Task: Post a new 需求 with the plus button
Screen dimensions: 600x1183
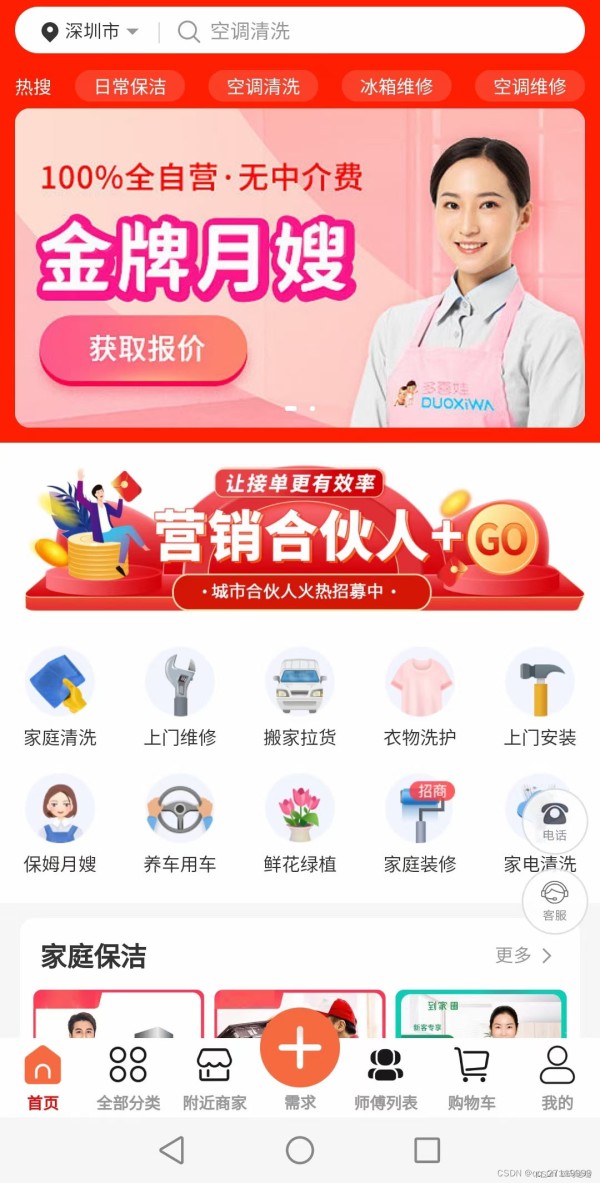Action: [300, 1050]
